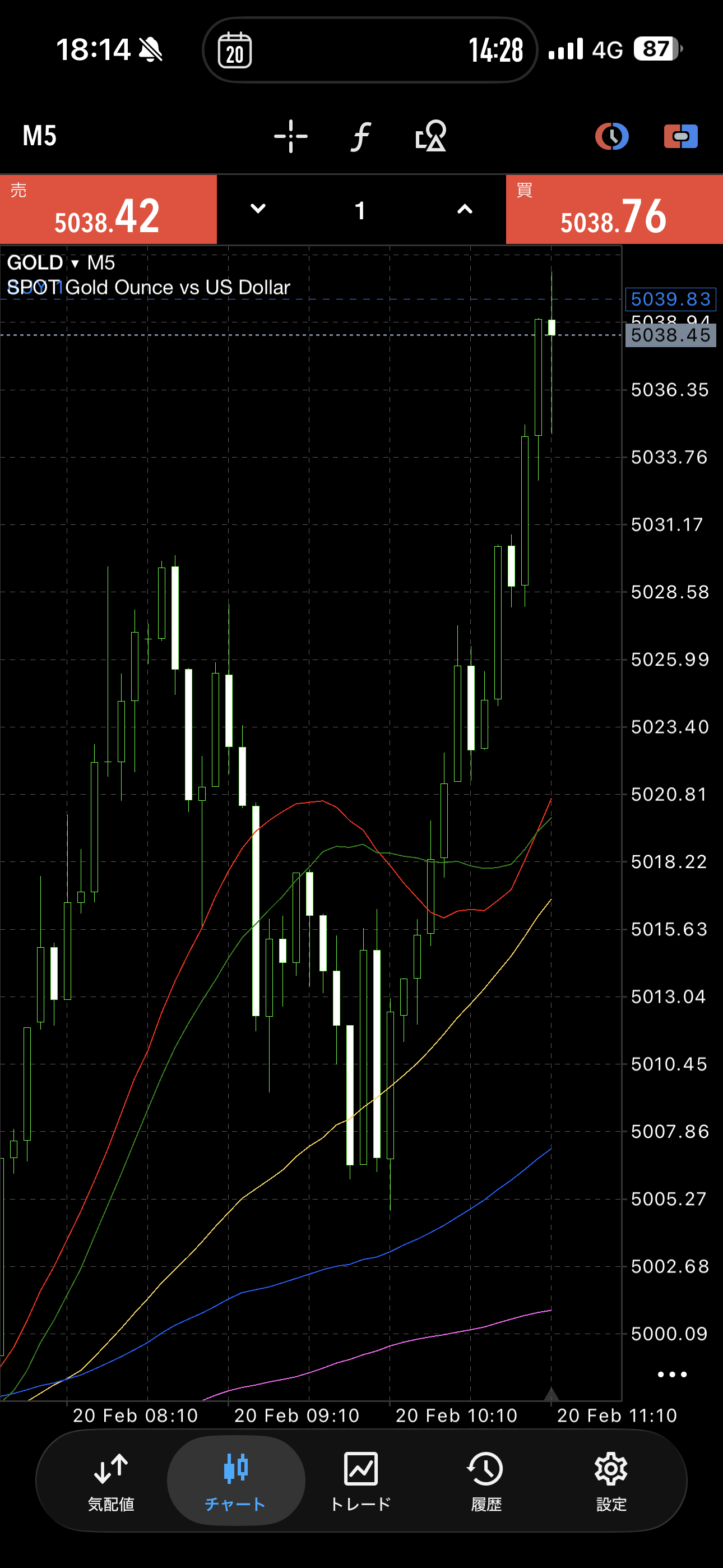Open the M5 timeframe selector
This screenshot has width=723, height=1568.
40,136
